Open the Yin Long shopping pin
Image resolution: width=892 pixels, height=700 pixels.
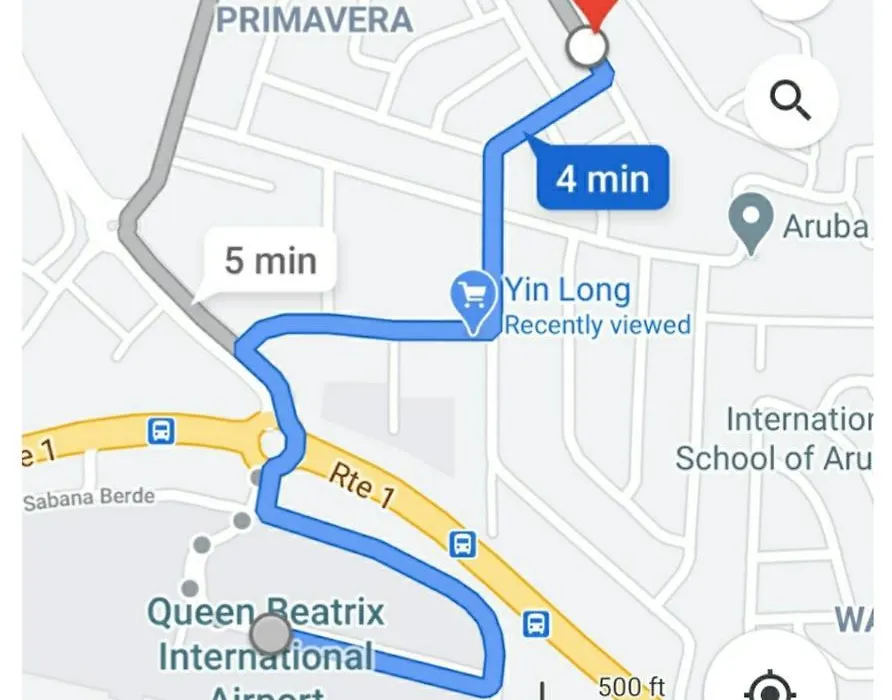click(x=473, y=299)
